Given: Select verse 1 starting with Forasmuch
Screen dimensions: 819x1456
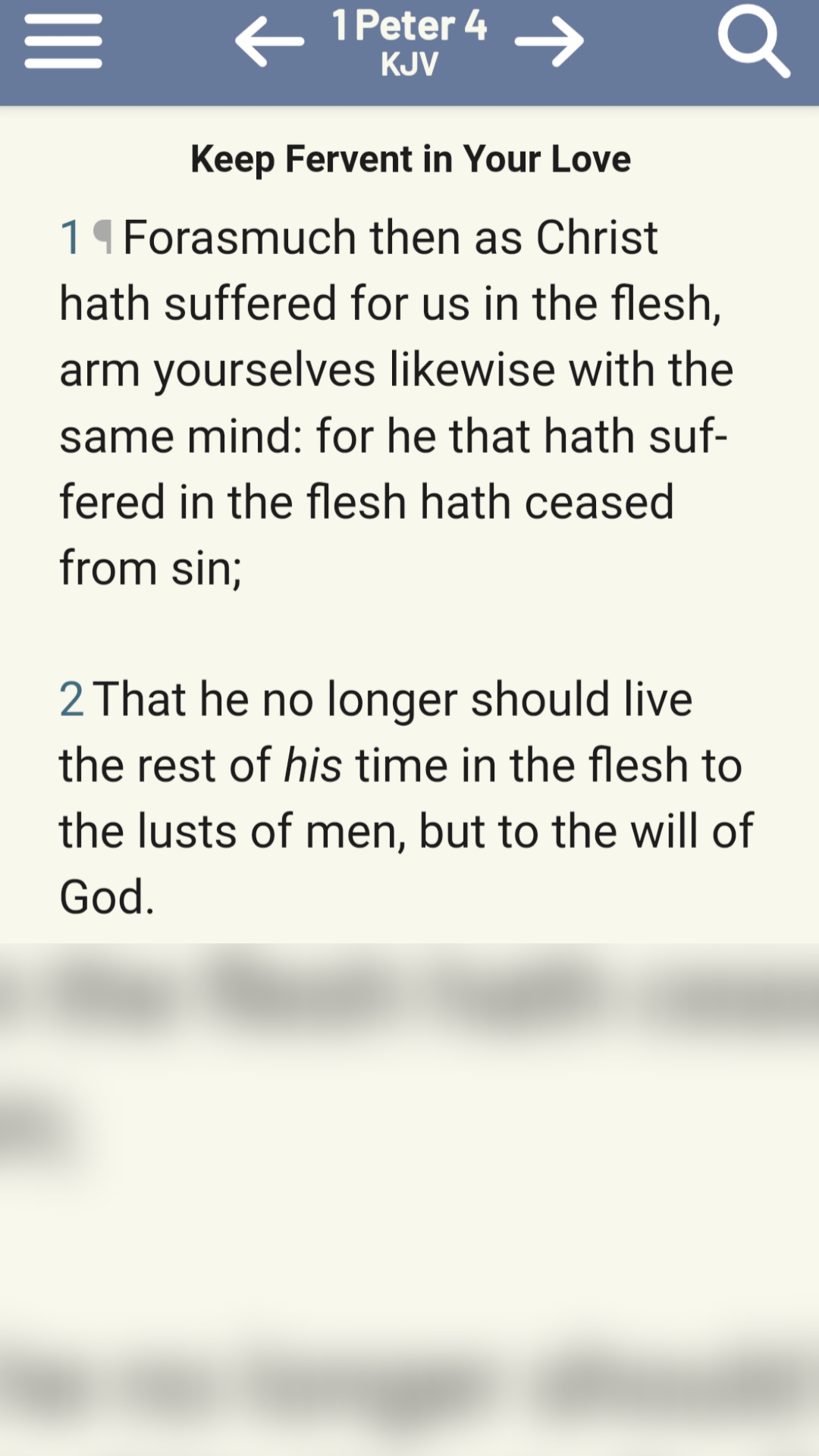Looking at the screenshot, I should [x=394, y=402].
